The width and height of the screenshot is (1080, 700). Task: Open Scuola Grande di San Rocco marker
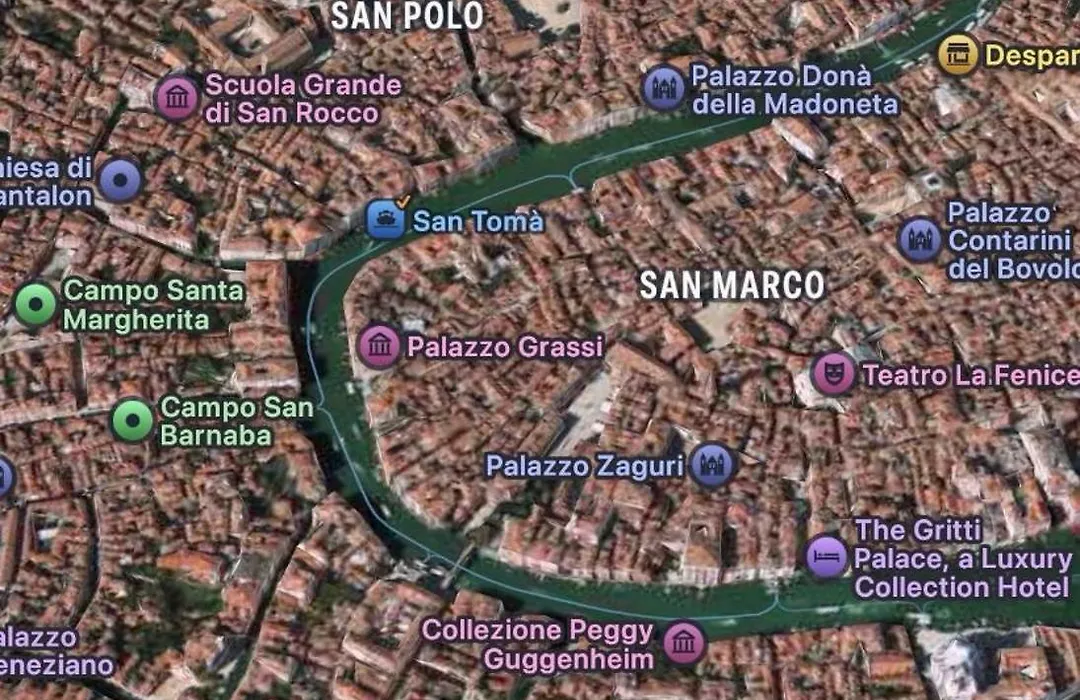(177, 98)
